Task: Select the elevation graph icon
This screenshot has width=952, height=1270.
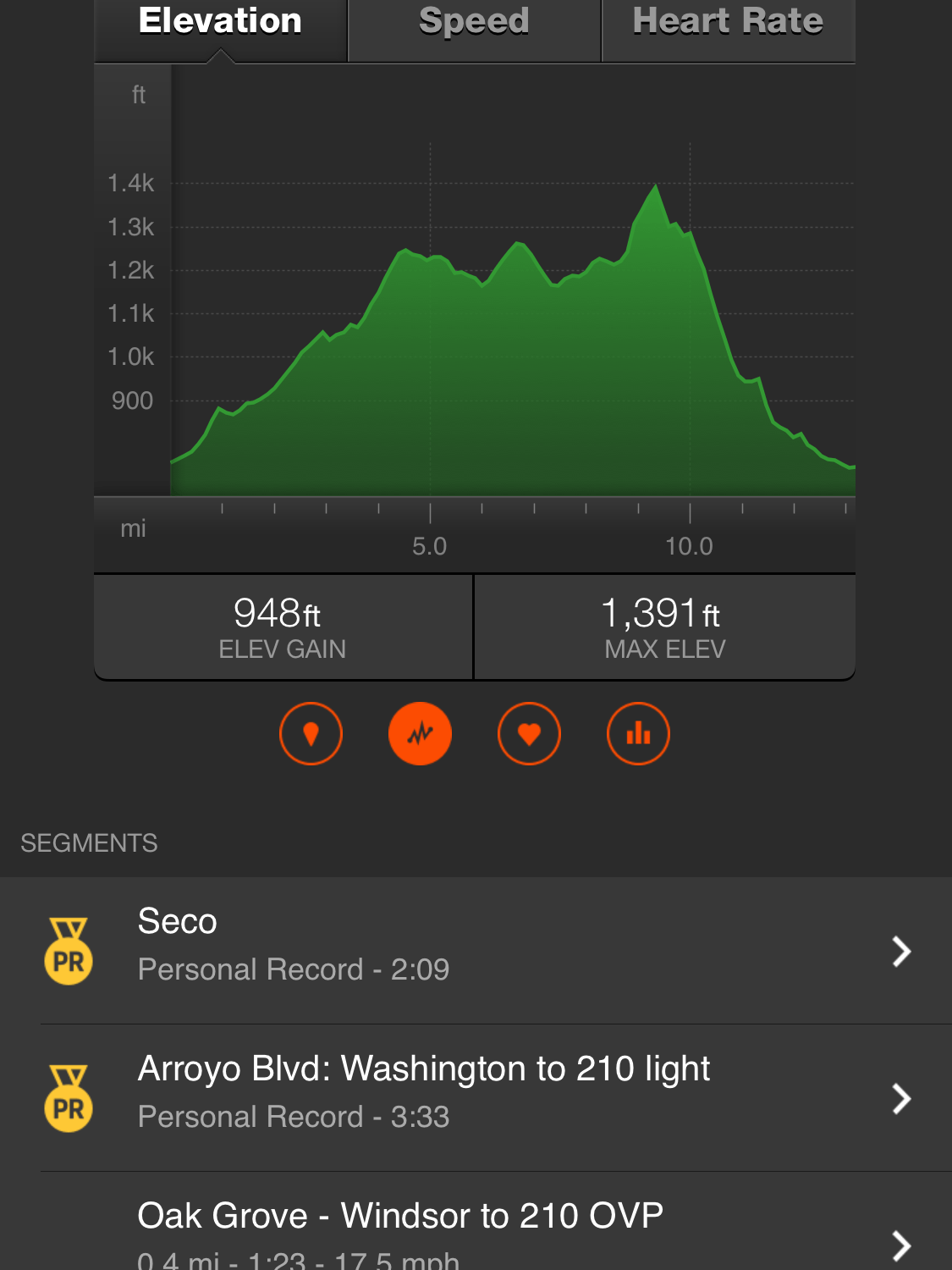Action: tap(420, 734)
